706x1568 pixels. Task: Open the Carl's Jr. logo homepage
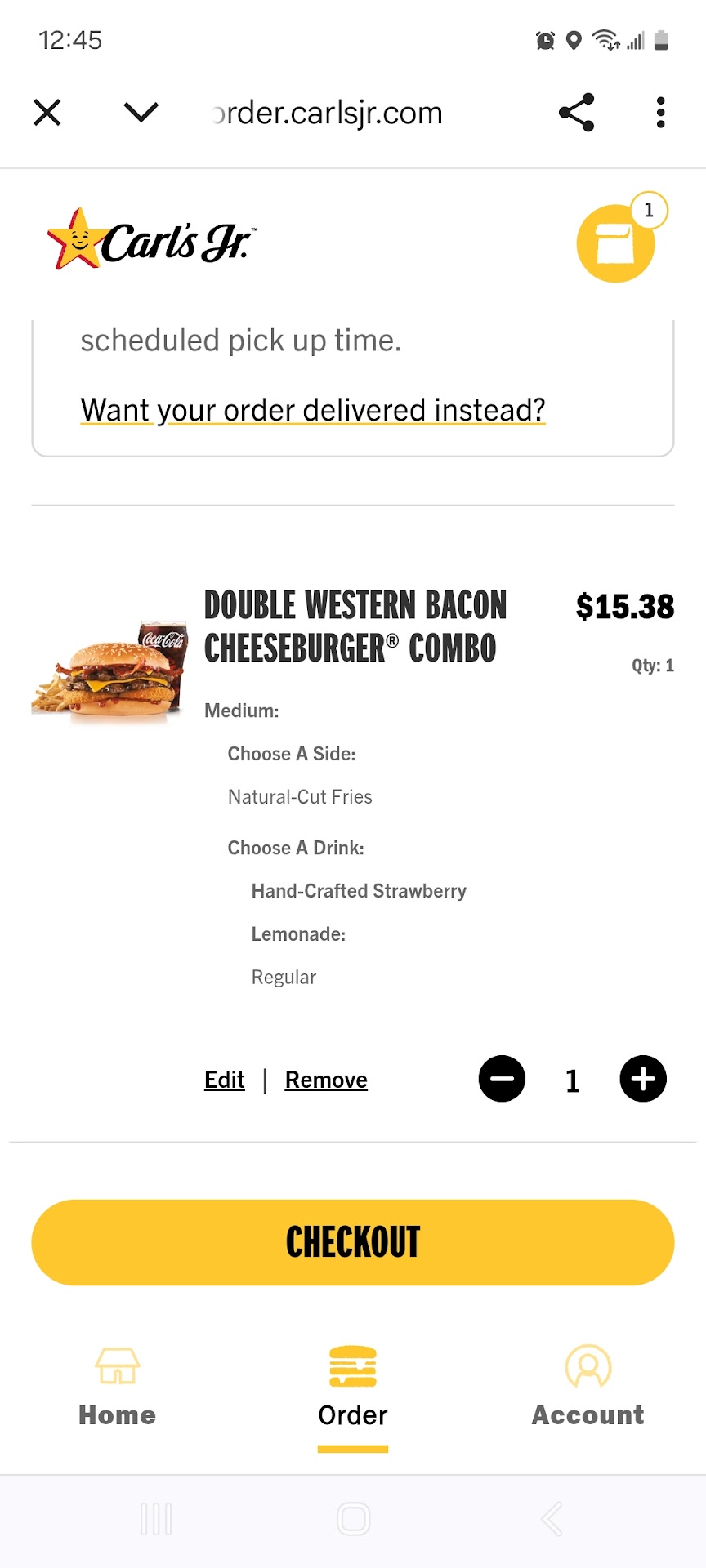(152, 240)
